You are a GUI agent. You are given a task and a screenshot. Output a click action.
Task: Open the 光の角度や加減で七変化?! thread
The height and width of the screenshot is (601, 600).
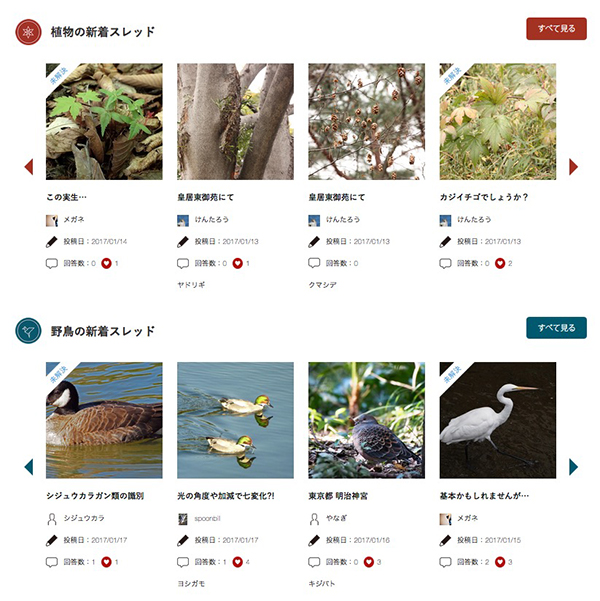pyautogui.click(x=226, y=496)
